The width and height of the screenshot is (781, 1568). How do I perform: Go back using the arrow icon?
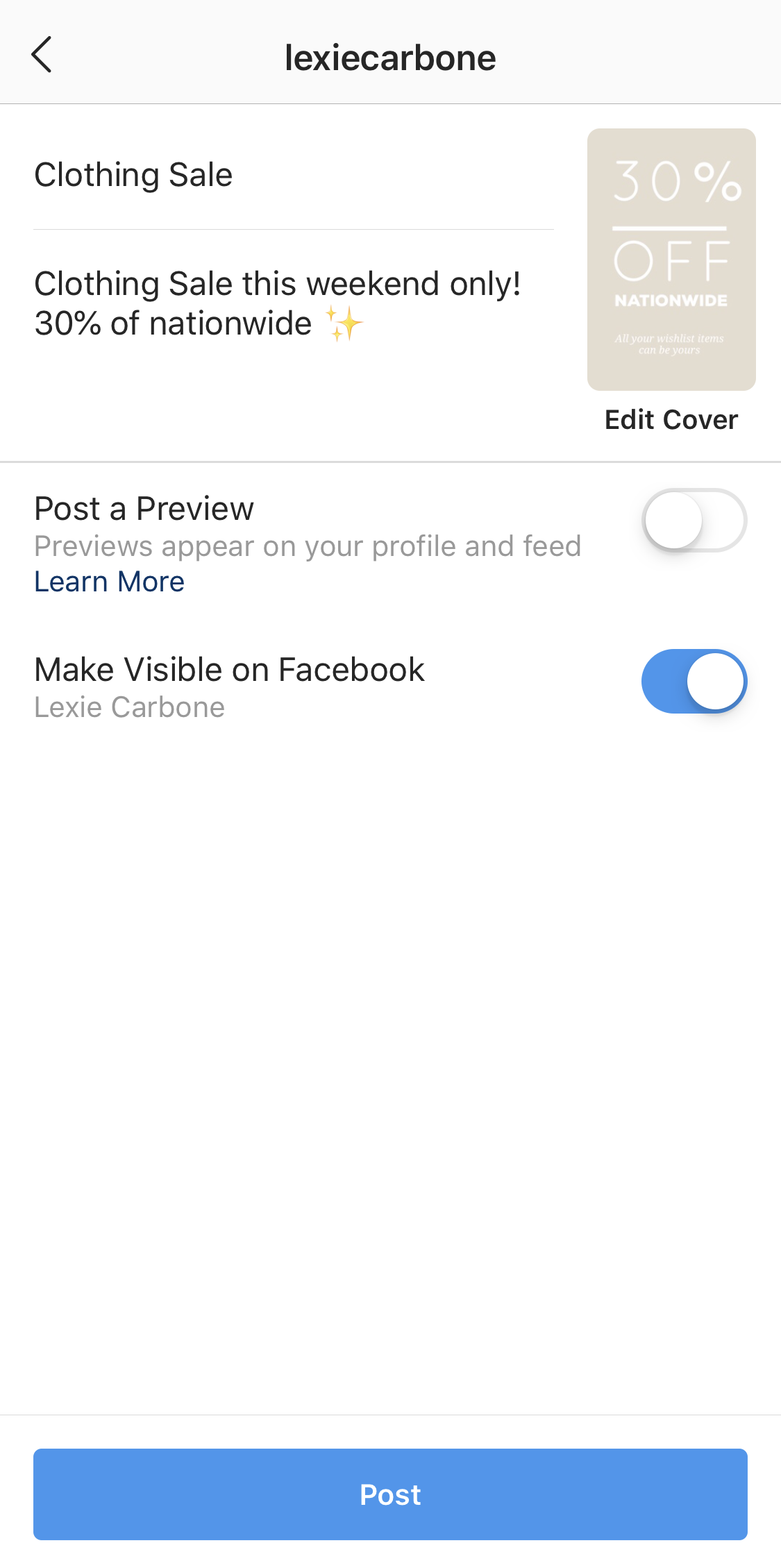coord(42,55)
